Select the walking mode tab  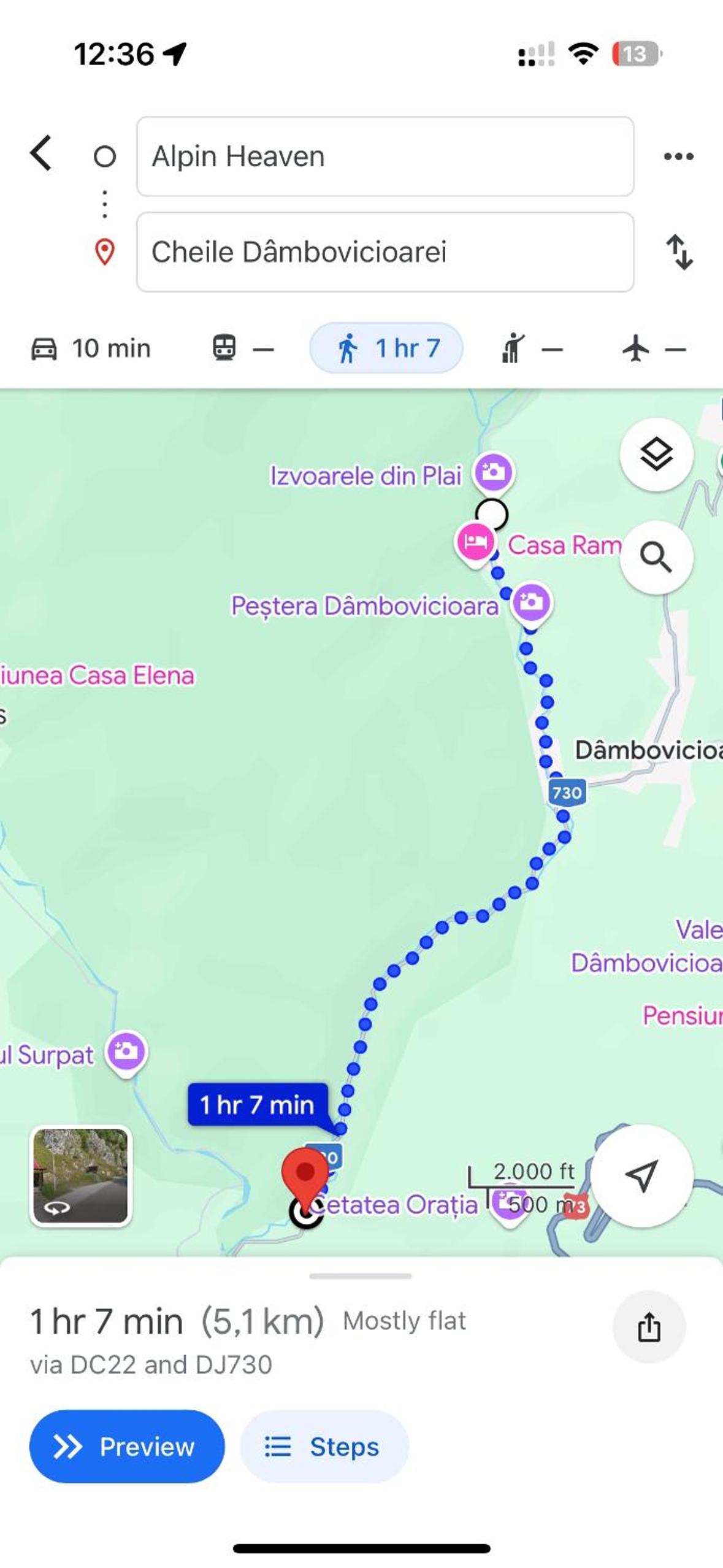[386, 348]
